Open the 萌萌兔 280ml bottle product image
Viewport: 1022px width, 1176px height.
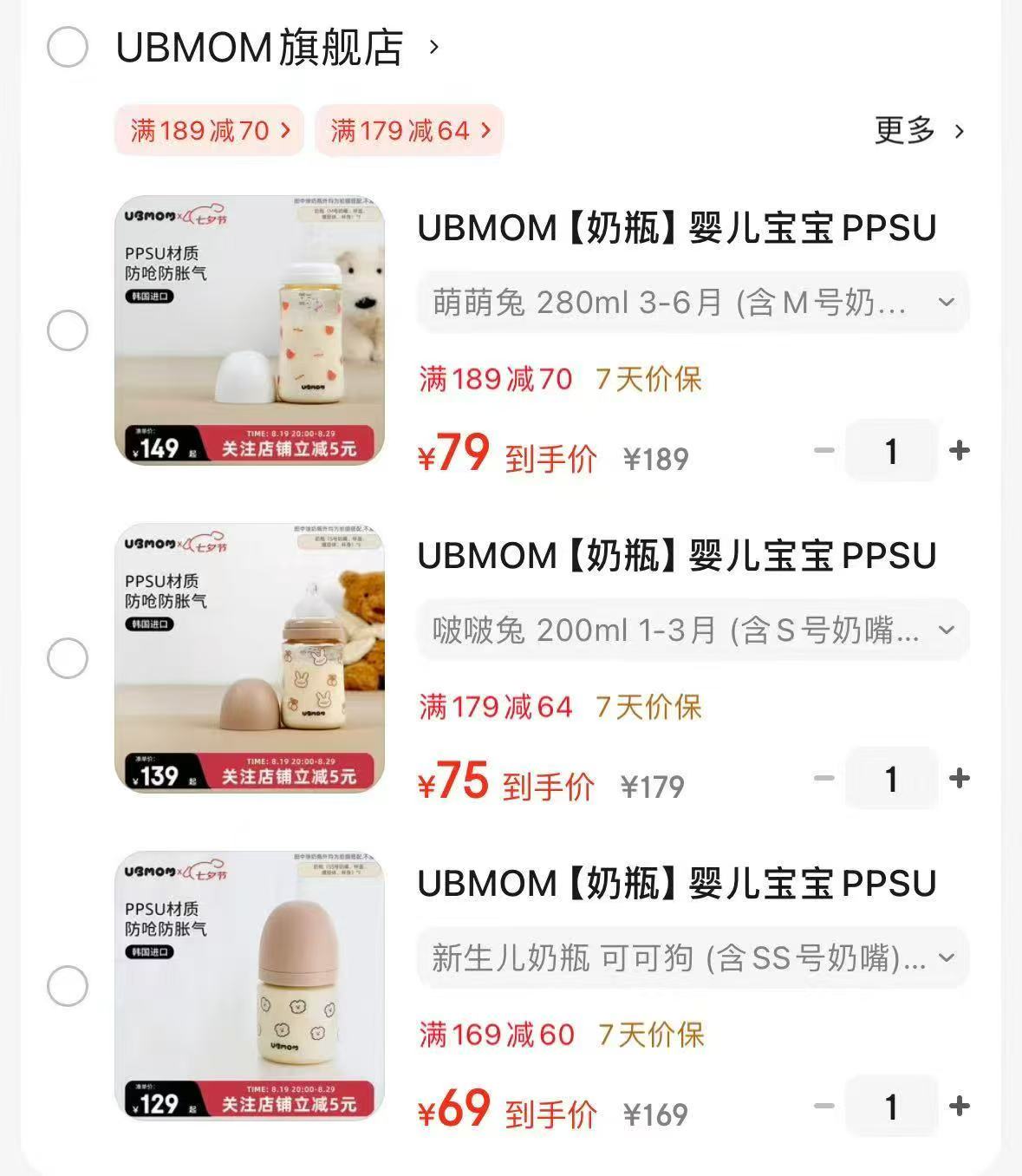click(250, 330)
